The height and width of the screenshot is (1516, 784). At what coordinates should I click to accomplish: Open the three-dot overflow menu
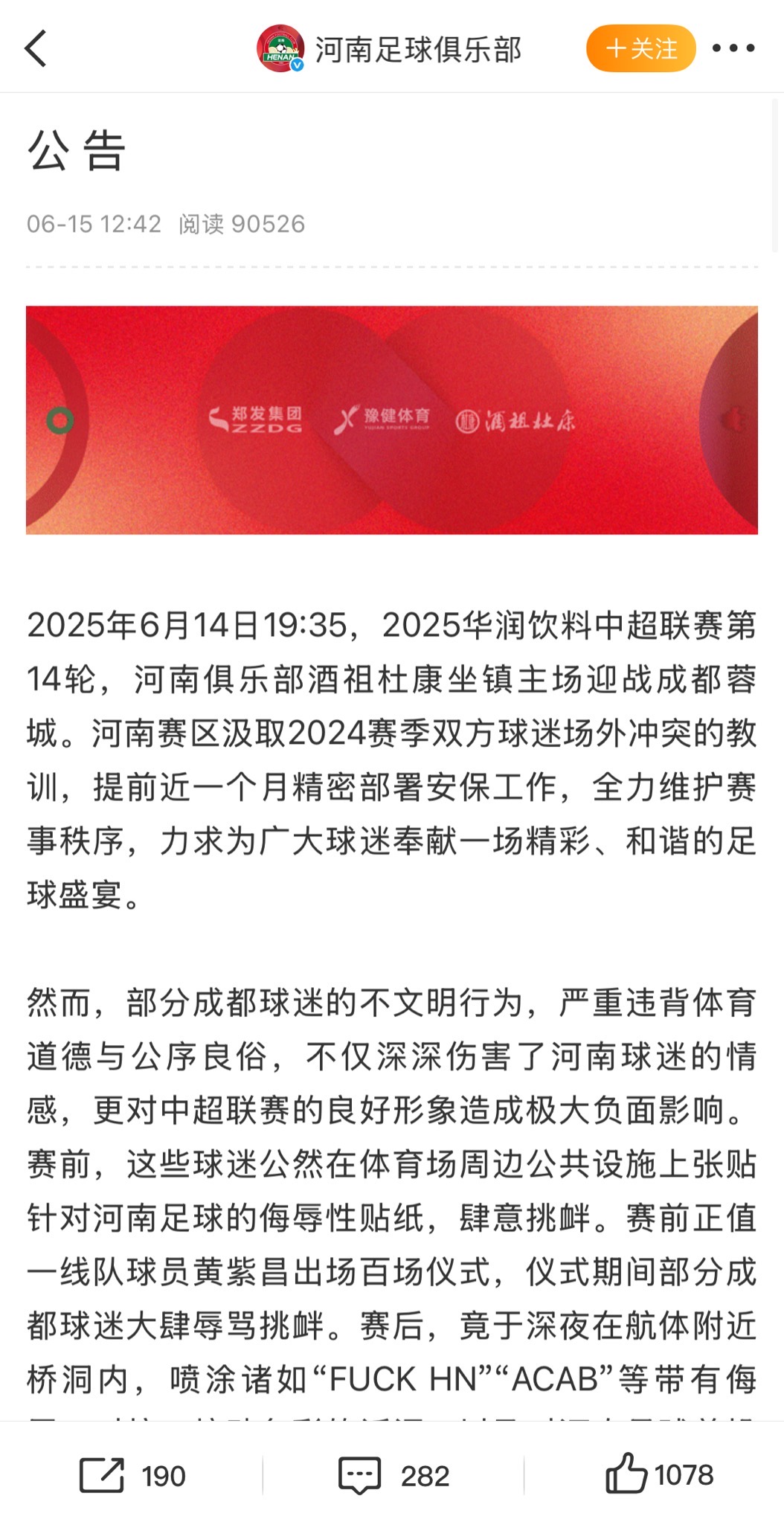[733, 49]
